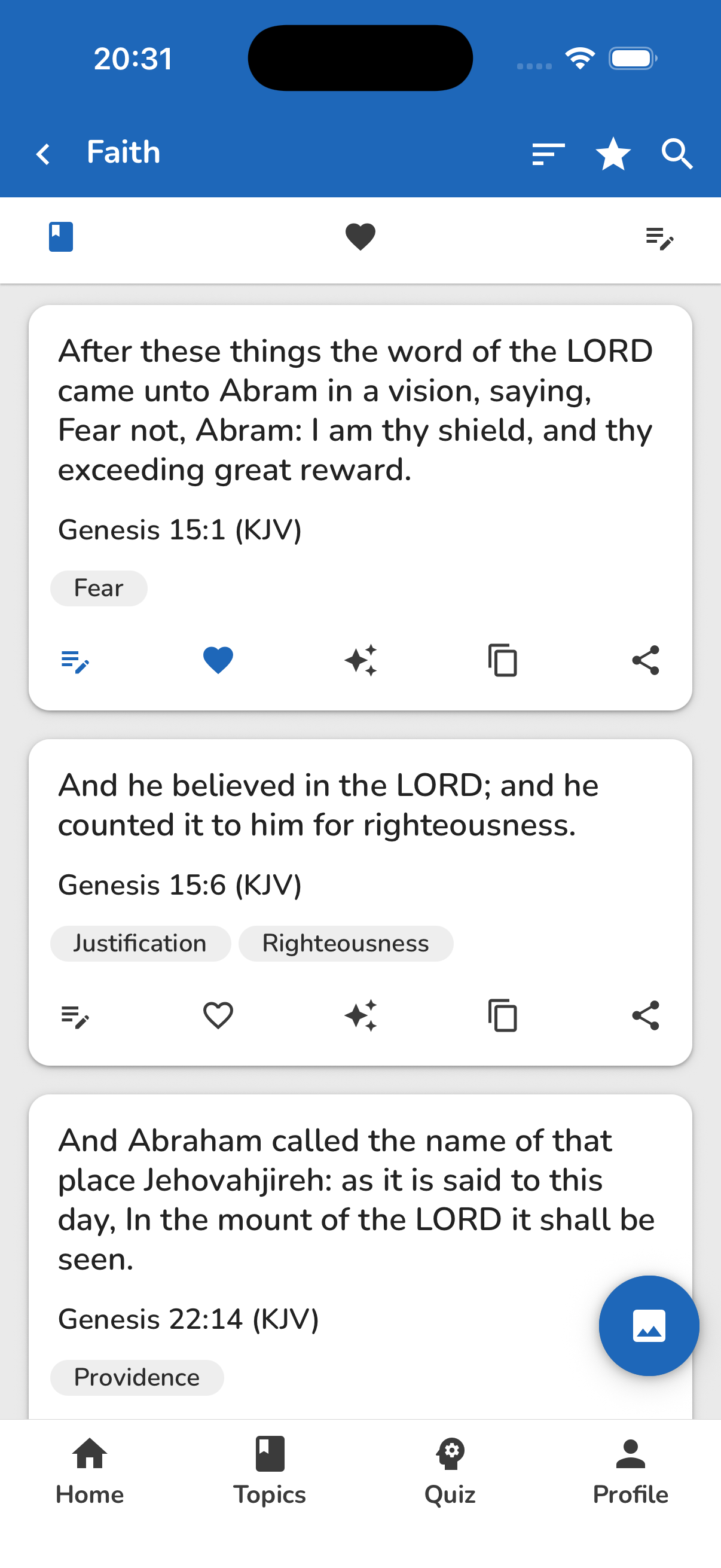Tap the star favorites icon in header
Screen dimensions: 721x1568
click(613, 153)
